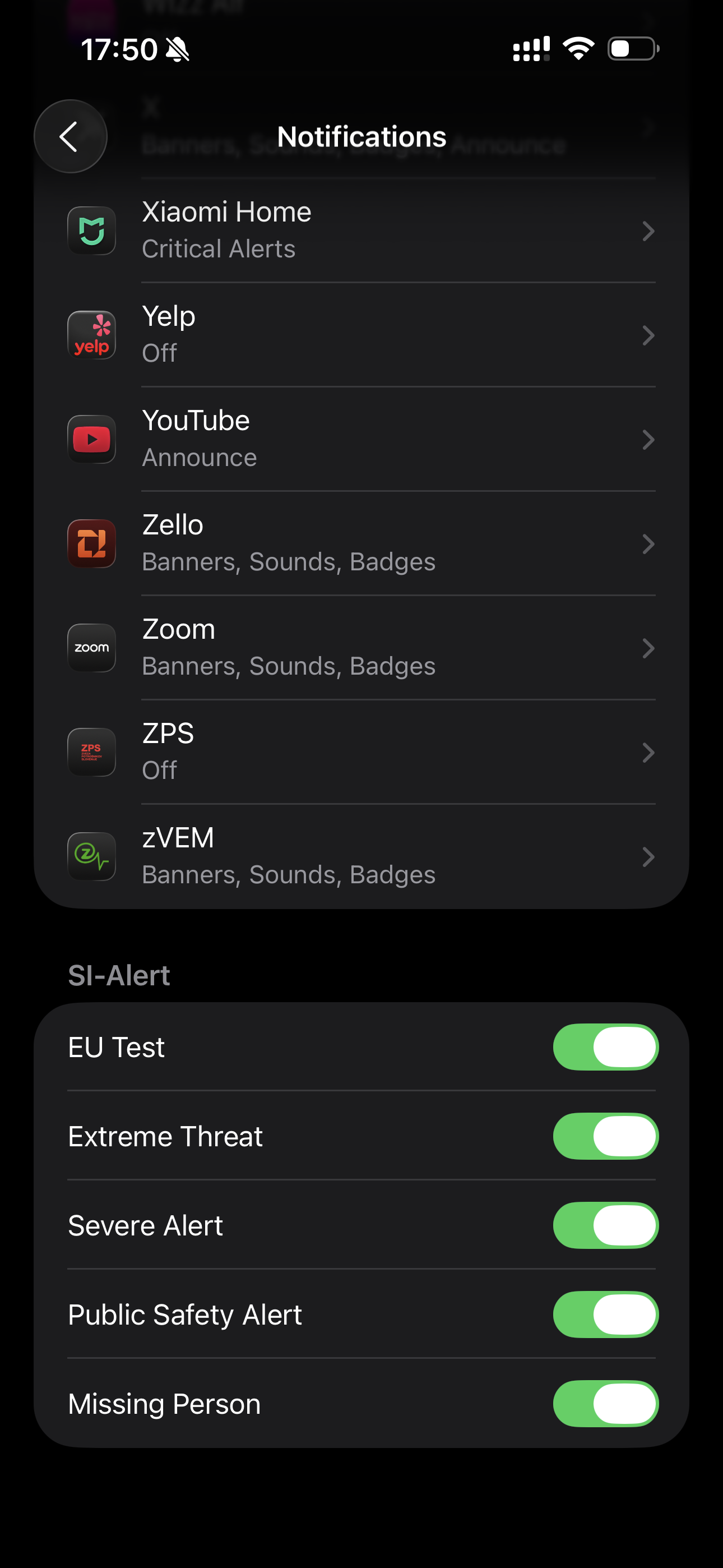Viewport: 723px width, 1568px height.
Task: Disable Missing Person alerts
Action: coord(605,1404)
